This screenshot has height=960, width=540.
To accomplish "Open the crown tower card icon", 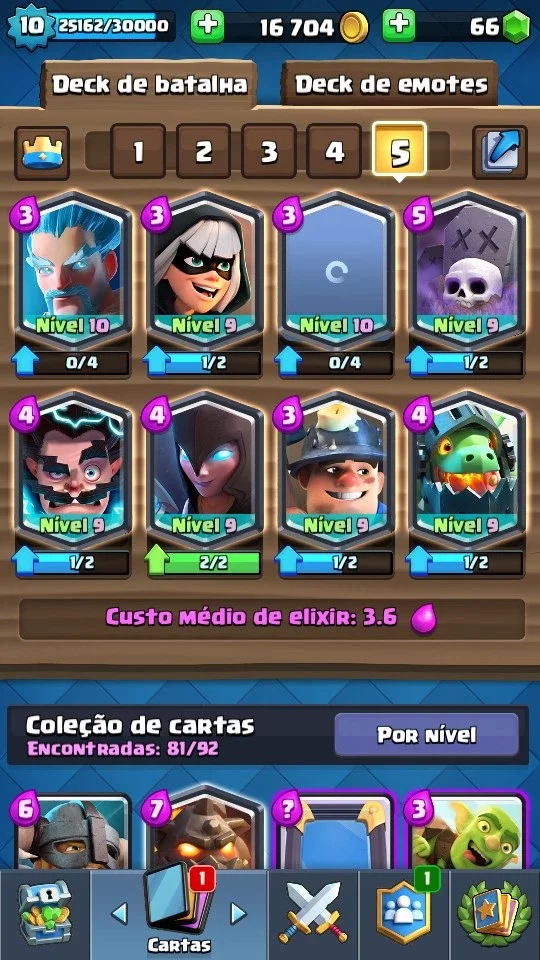I will pyautogui.click(x=42, y=152).
